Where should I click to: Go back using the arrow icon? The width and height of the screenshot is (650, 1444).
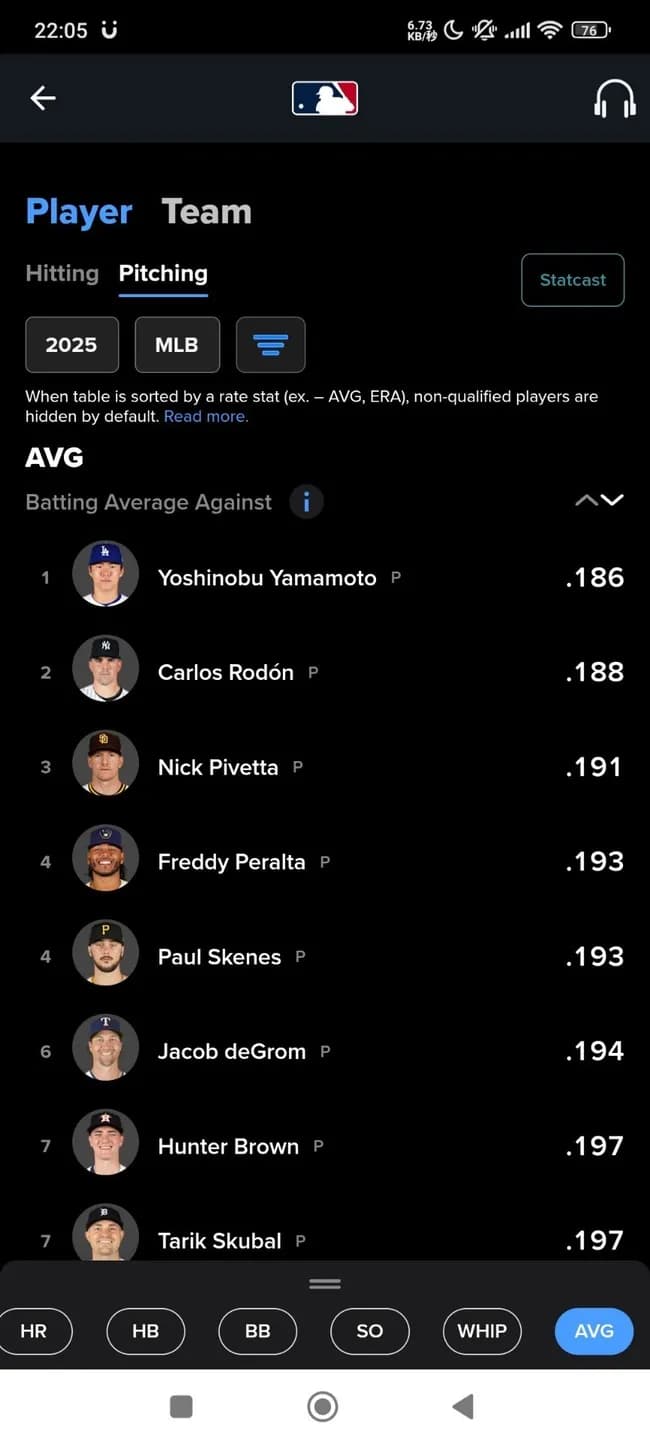43,98
